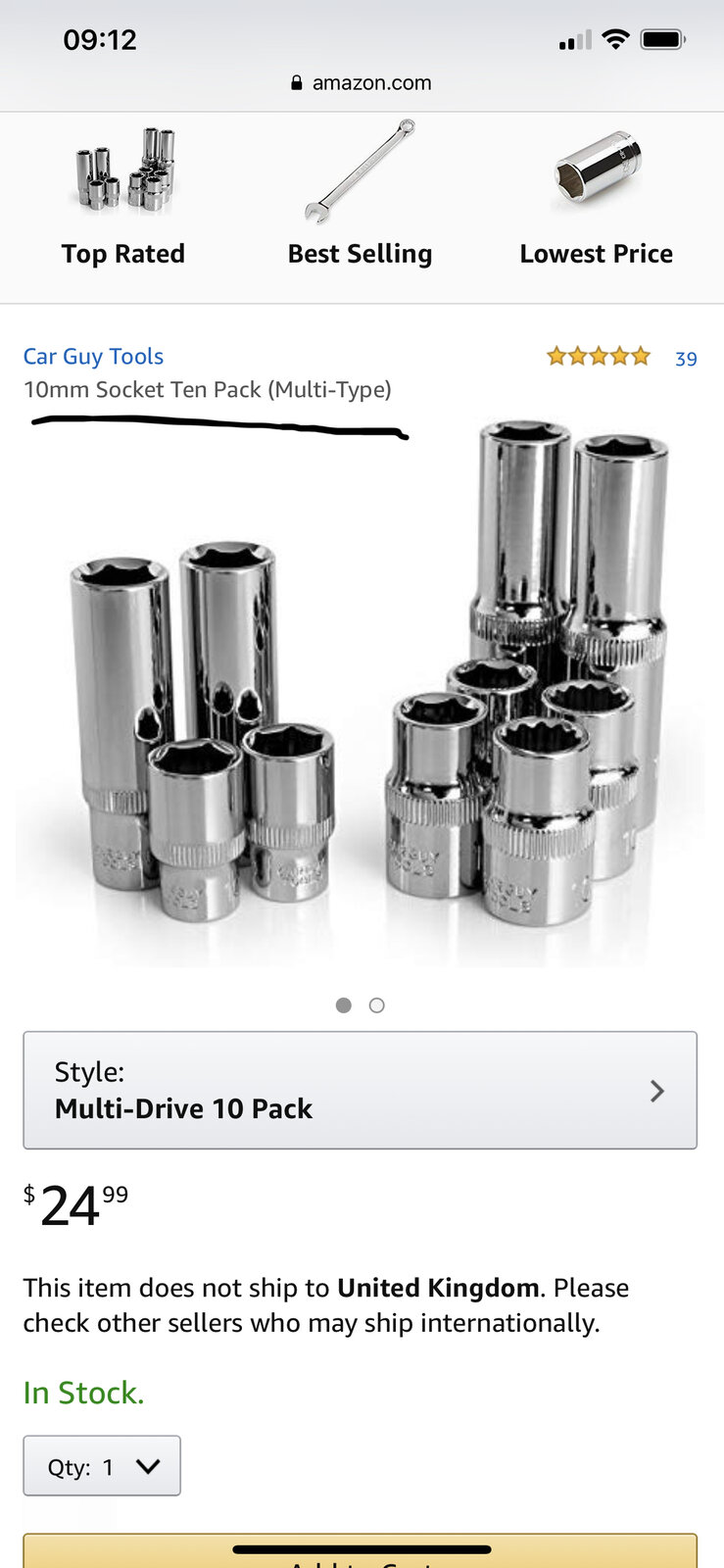Expand the Style Multi-Drive 10 Pack selector

[360, 1090]
